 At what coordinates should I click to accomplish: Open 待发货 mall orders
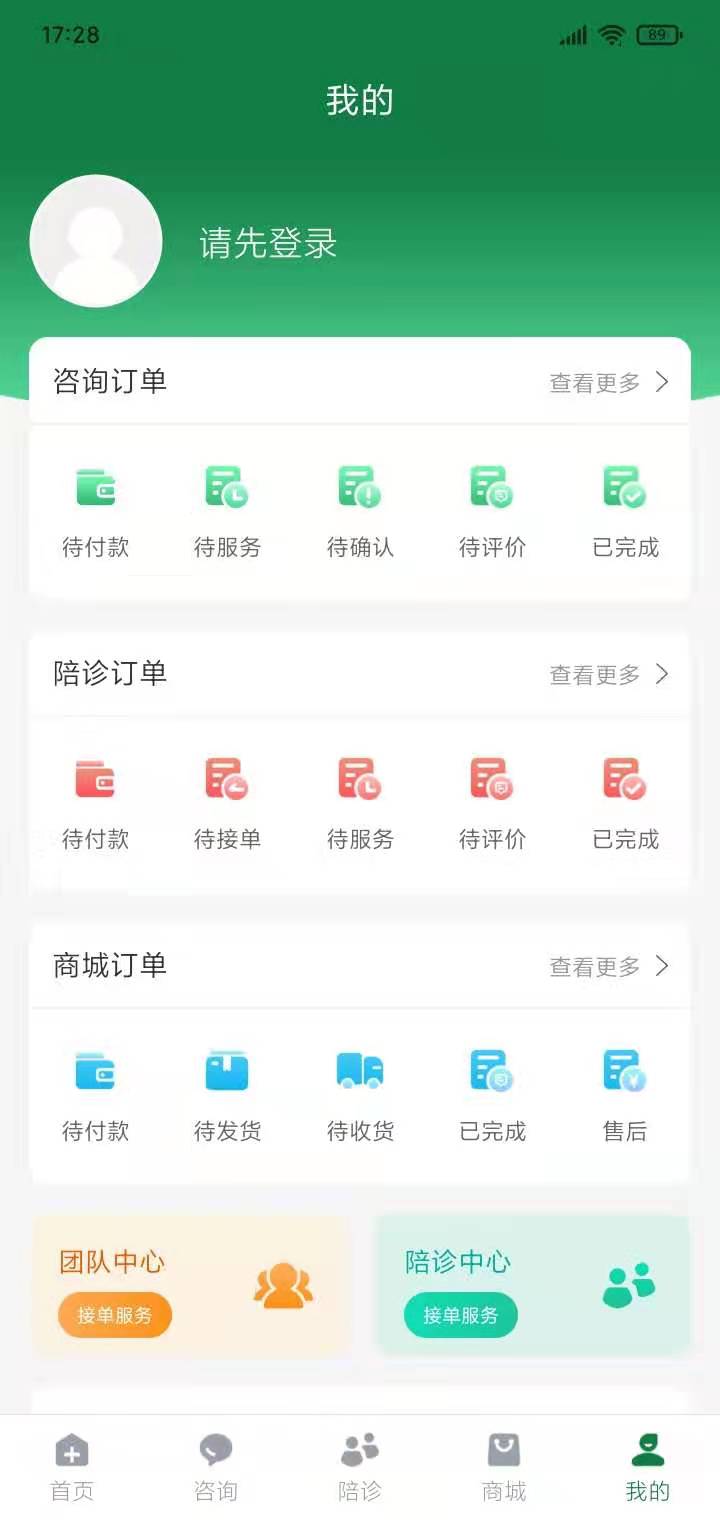(x=227, y=1094)
